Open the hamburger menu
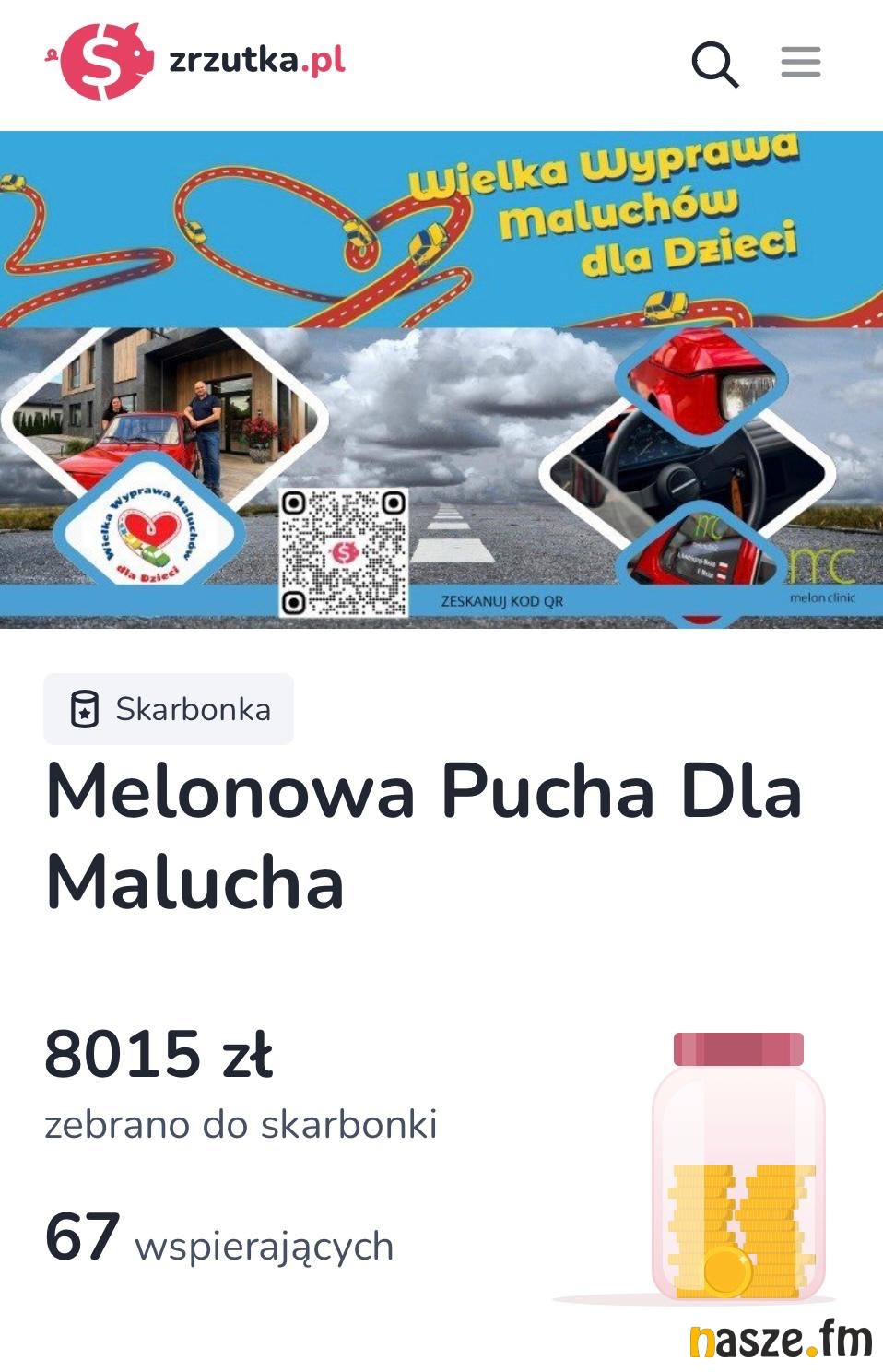 [800, 63]
